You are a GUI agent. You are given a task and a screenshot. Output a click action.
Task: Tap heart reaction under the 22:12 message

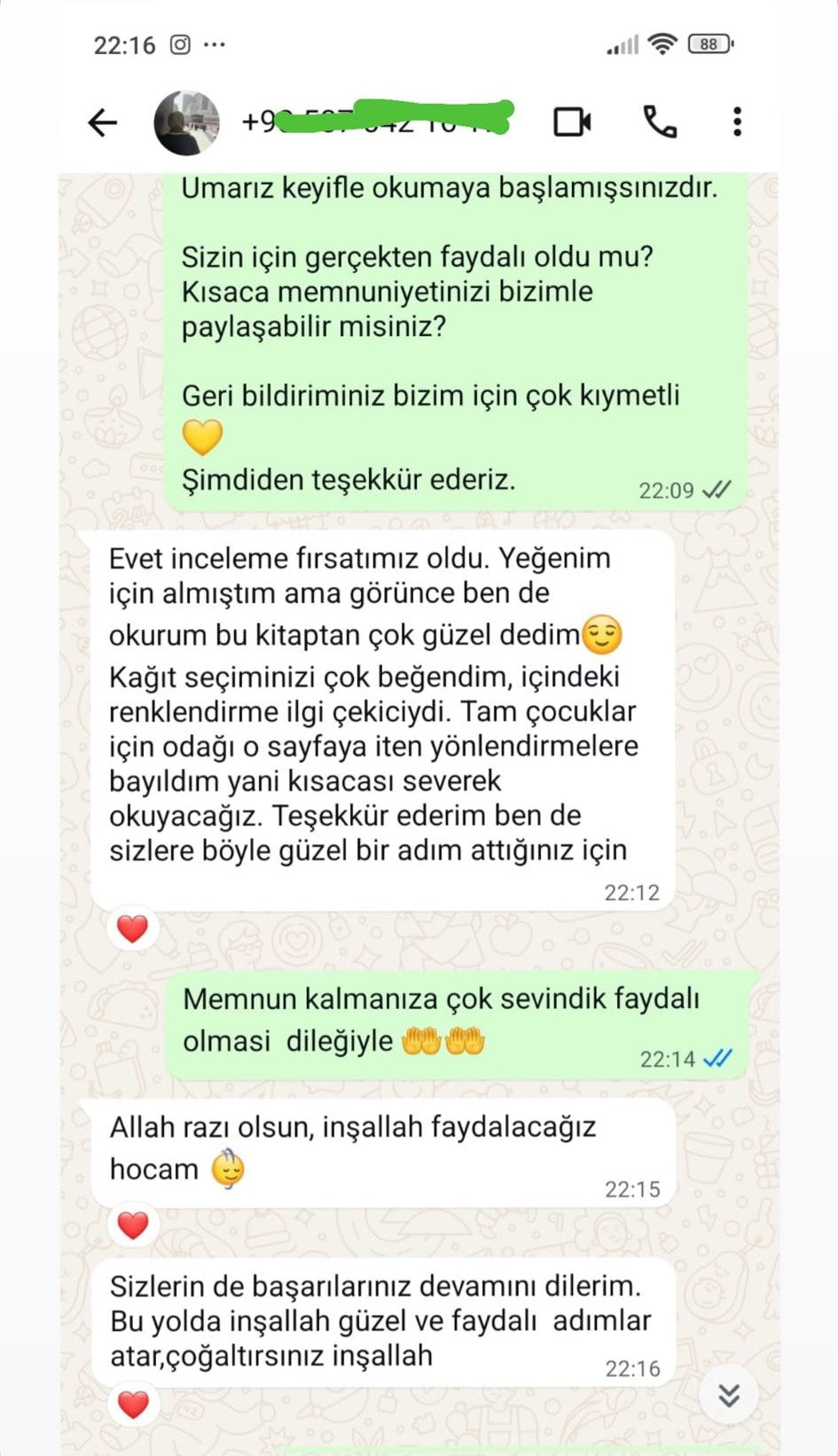click(x=133, y=928)
